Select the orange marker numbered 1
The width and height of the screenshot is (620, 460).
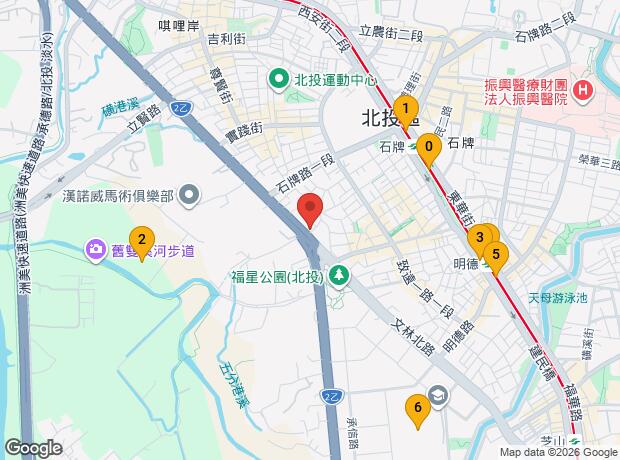click(x=405, y=109)
